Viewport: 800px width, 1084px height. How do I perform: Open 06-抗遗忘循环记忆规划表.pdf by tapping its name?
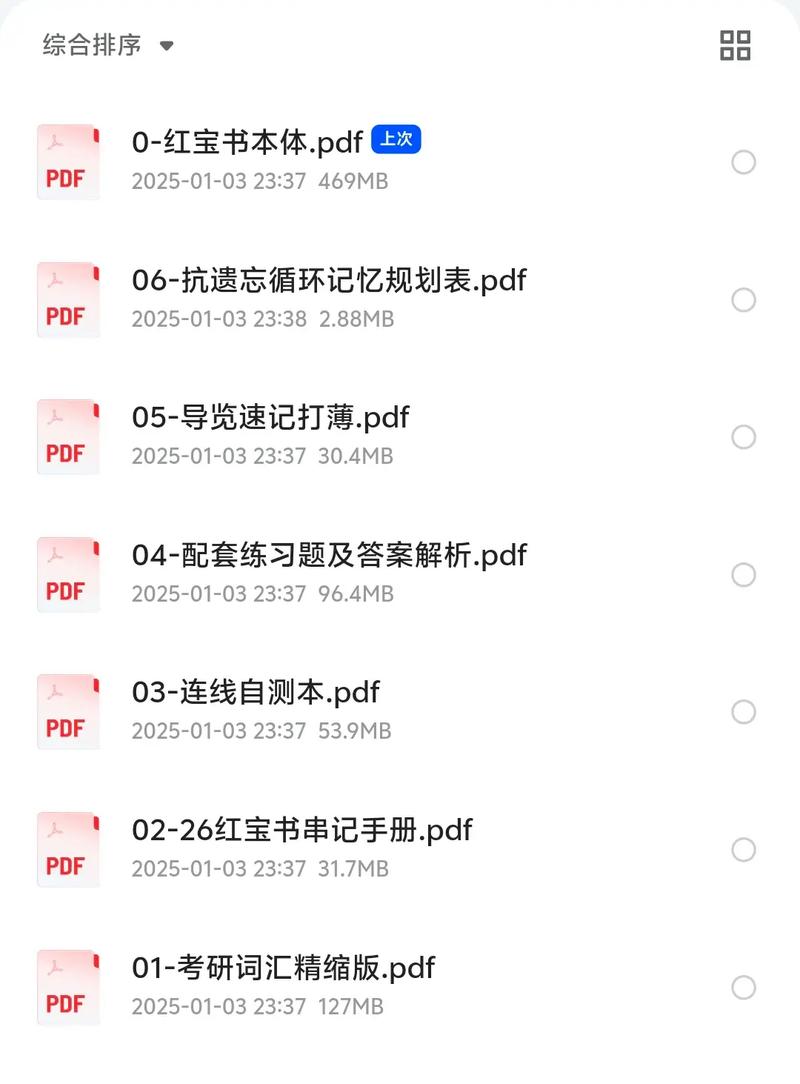330,281
